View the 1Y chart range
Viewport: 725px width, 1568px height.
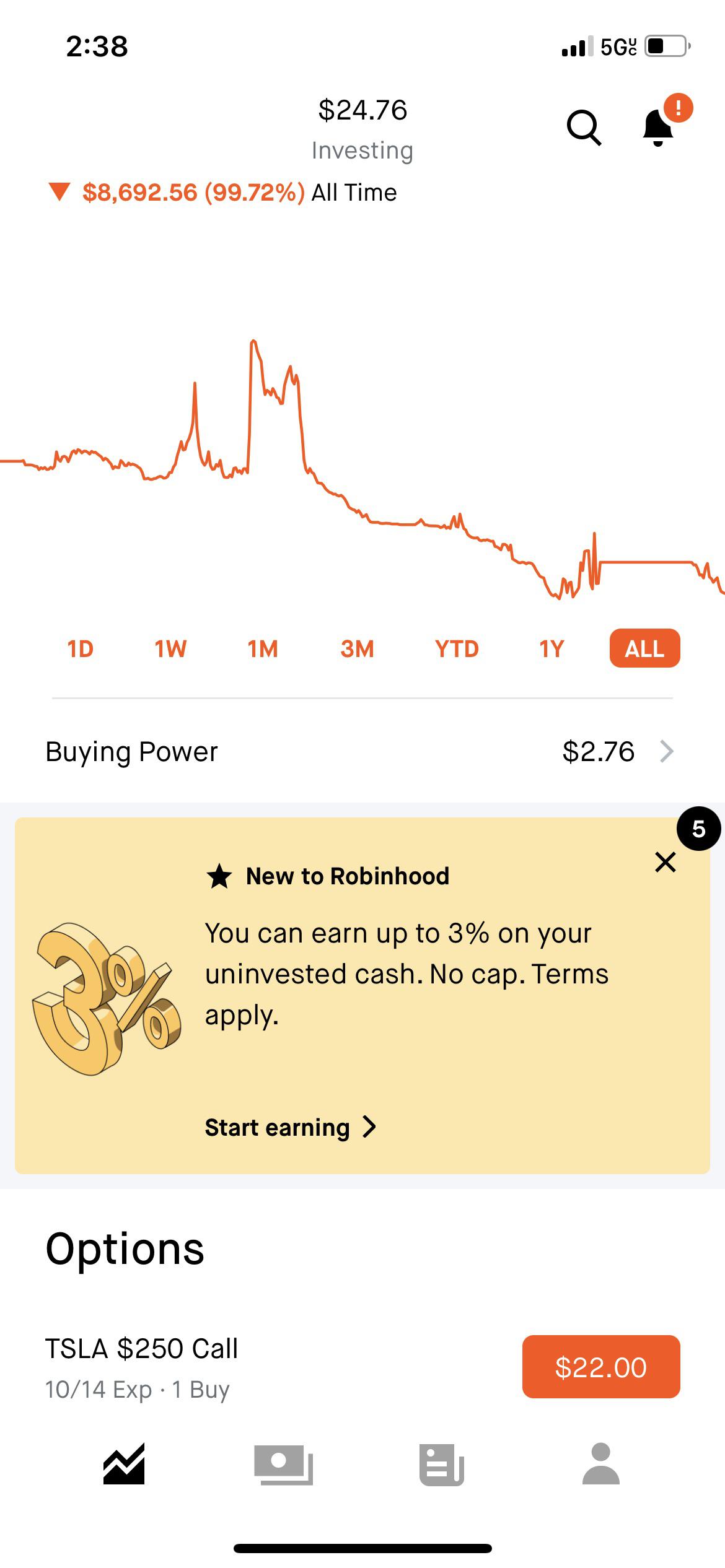pyautogui.click(x=551, y=649)
